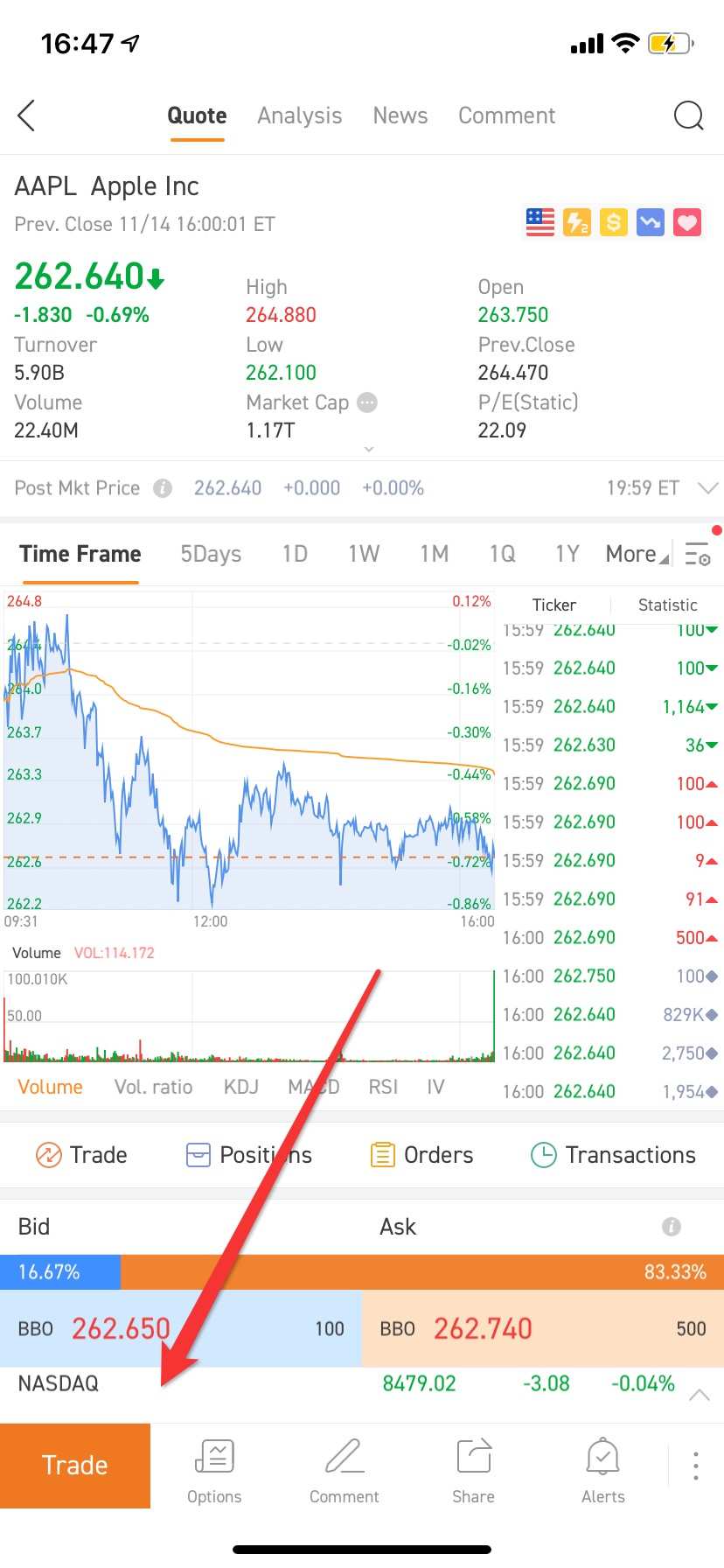Go back using the back arrow
The image size is (724, 1568).
pos(26,115)
